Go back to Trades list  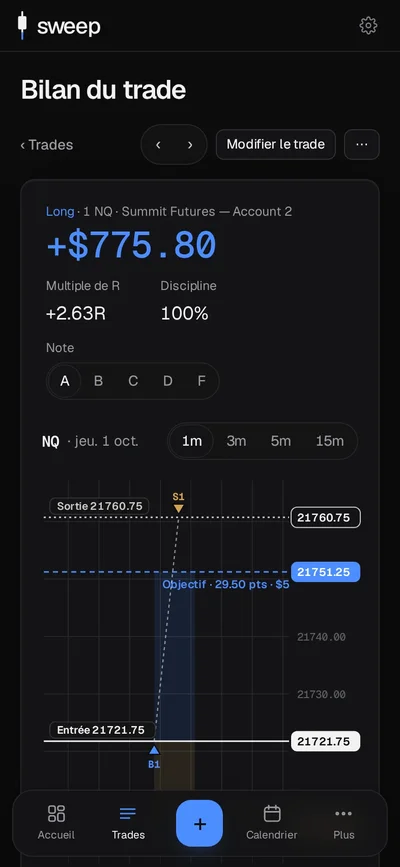pos(46,145)
